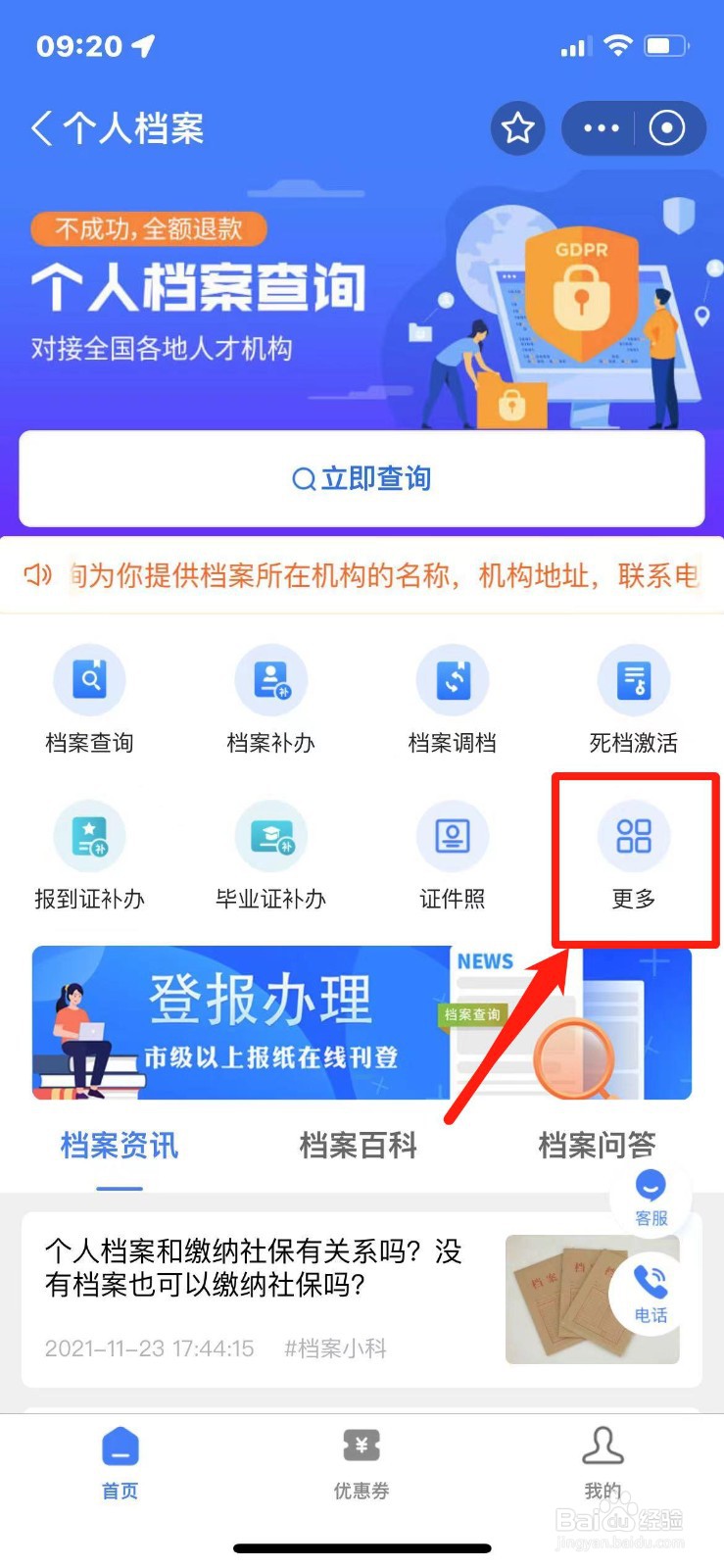Screen dimensions: 724x1568
Task: Tap the 立即查询 query button
Action: point(362,478)
